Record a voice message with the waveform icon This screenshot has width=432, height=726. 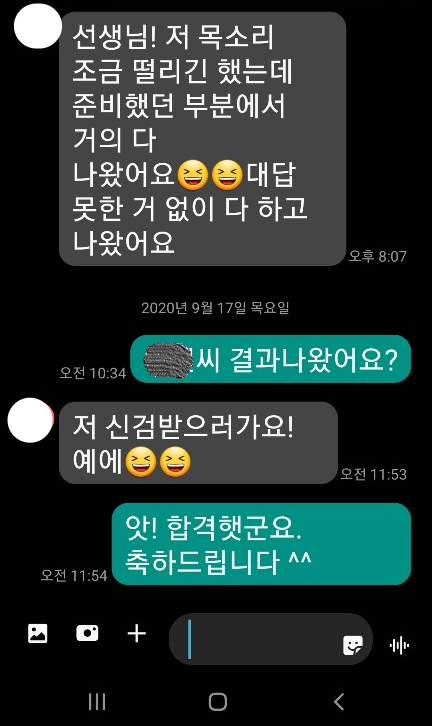pyautogui.click(x=399, y=645)
